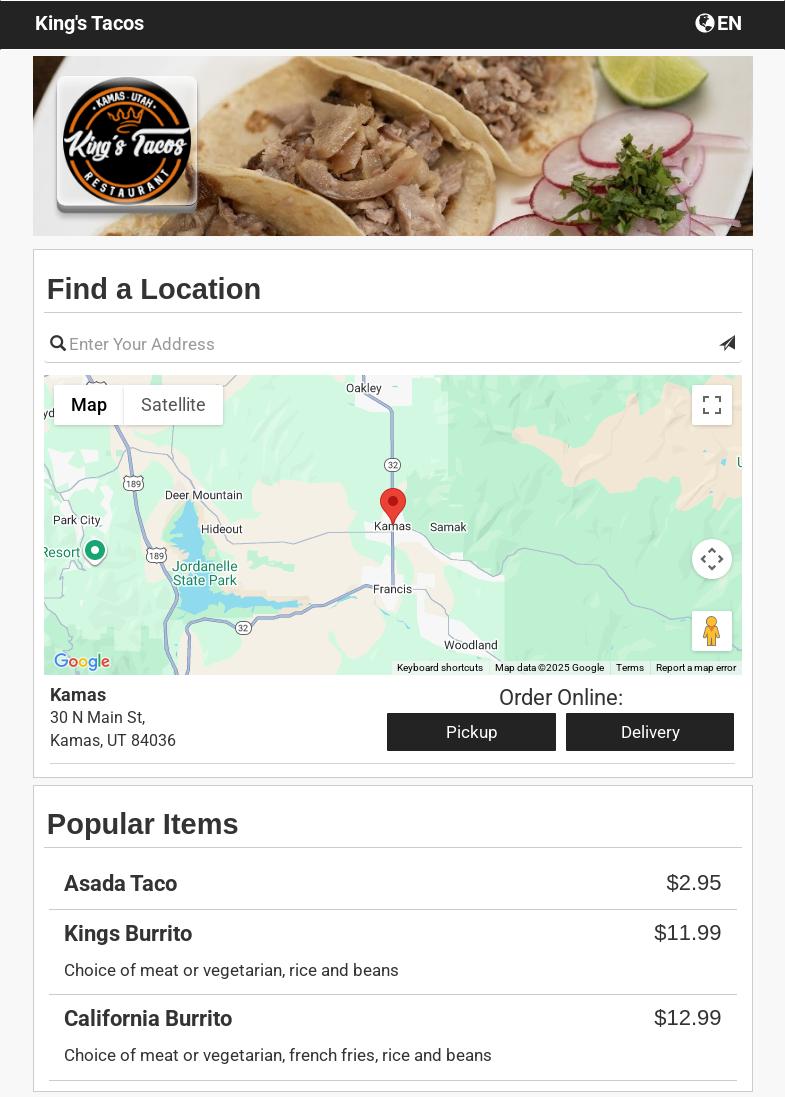Select the red Kamas map marker
The image size is (785, 1097).
tap(392, 505)
